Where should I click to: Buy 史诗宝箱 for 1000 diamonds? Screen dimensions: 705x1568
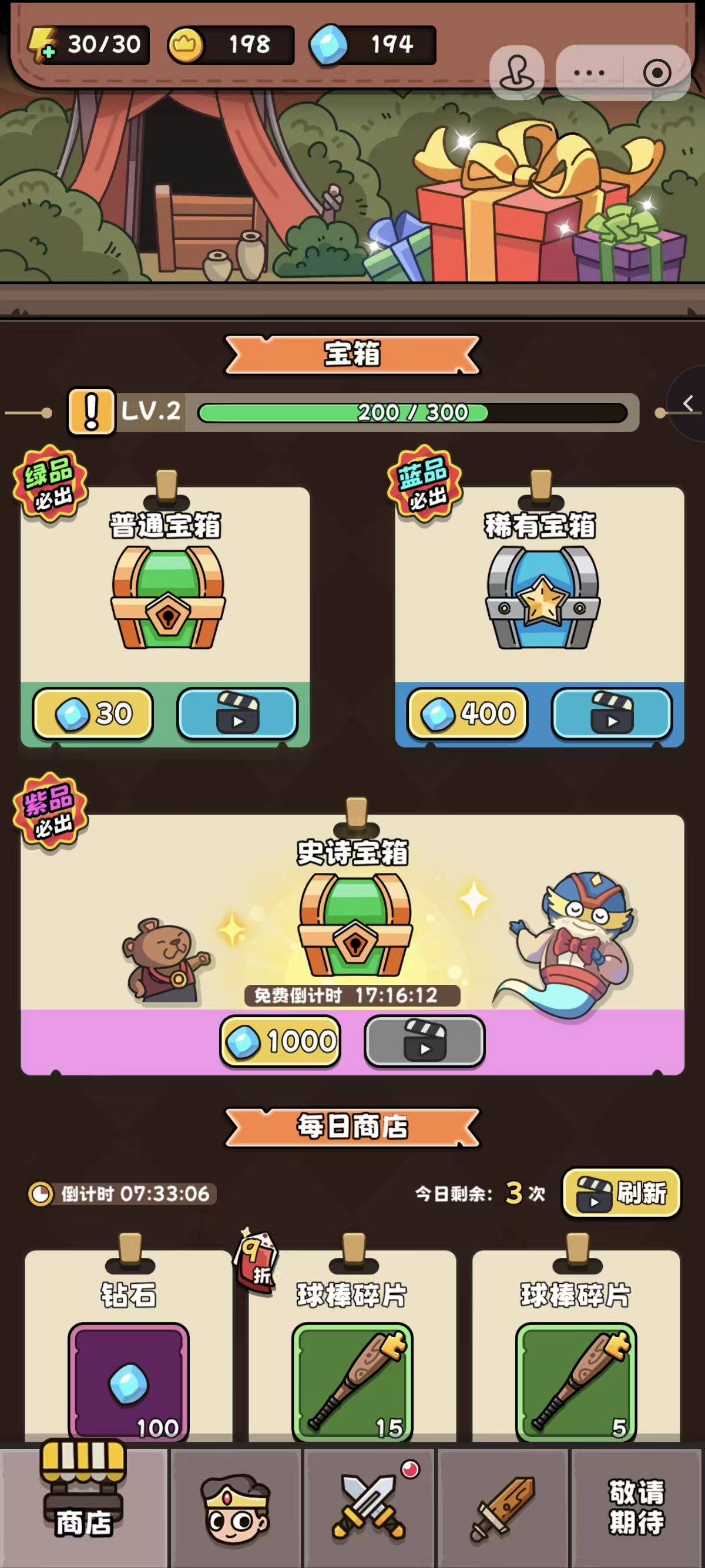coord(280,1041)
